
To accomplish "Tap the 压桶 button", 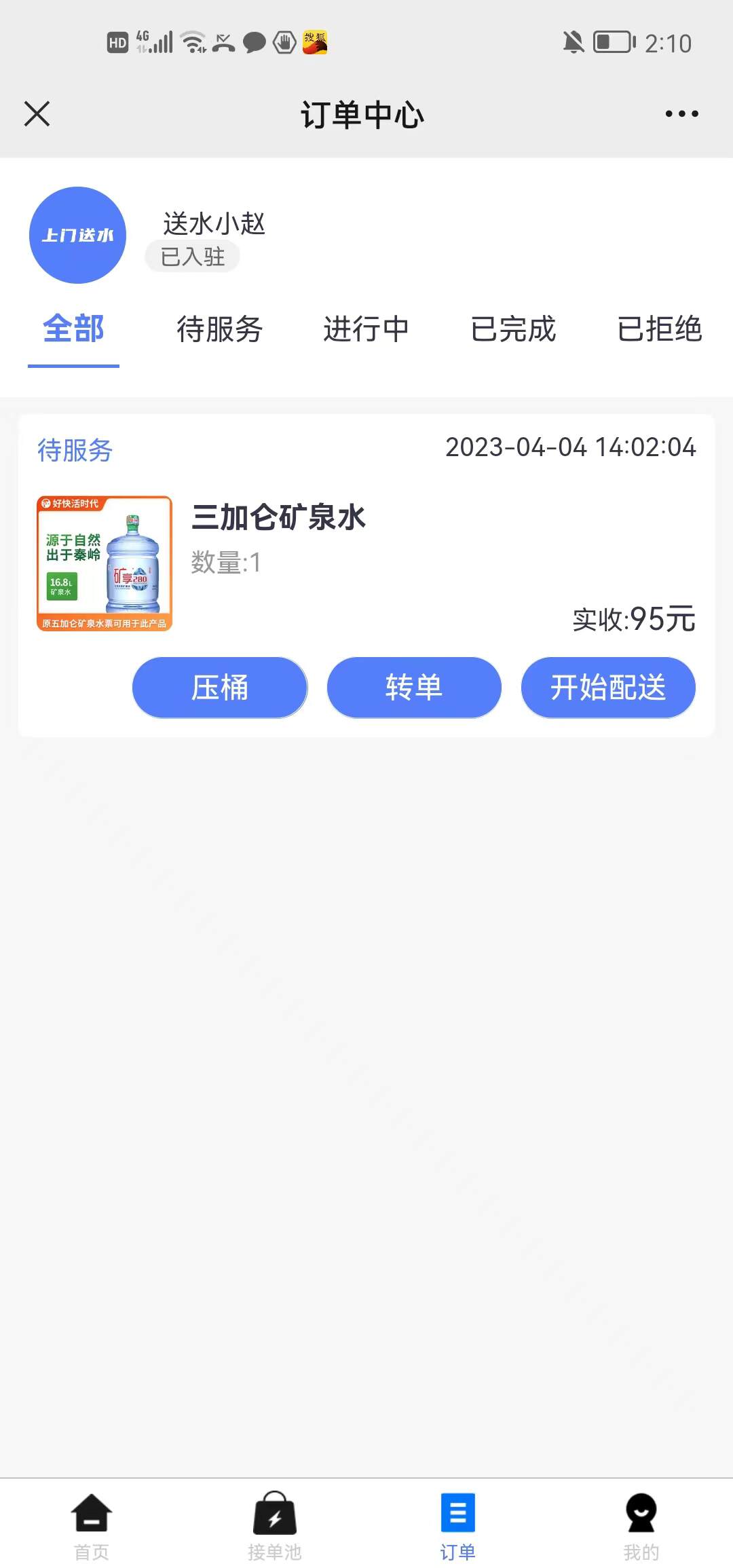I will pyautogui.click(x=220, y=688).
